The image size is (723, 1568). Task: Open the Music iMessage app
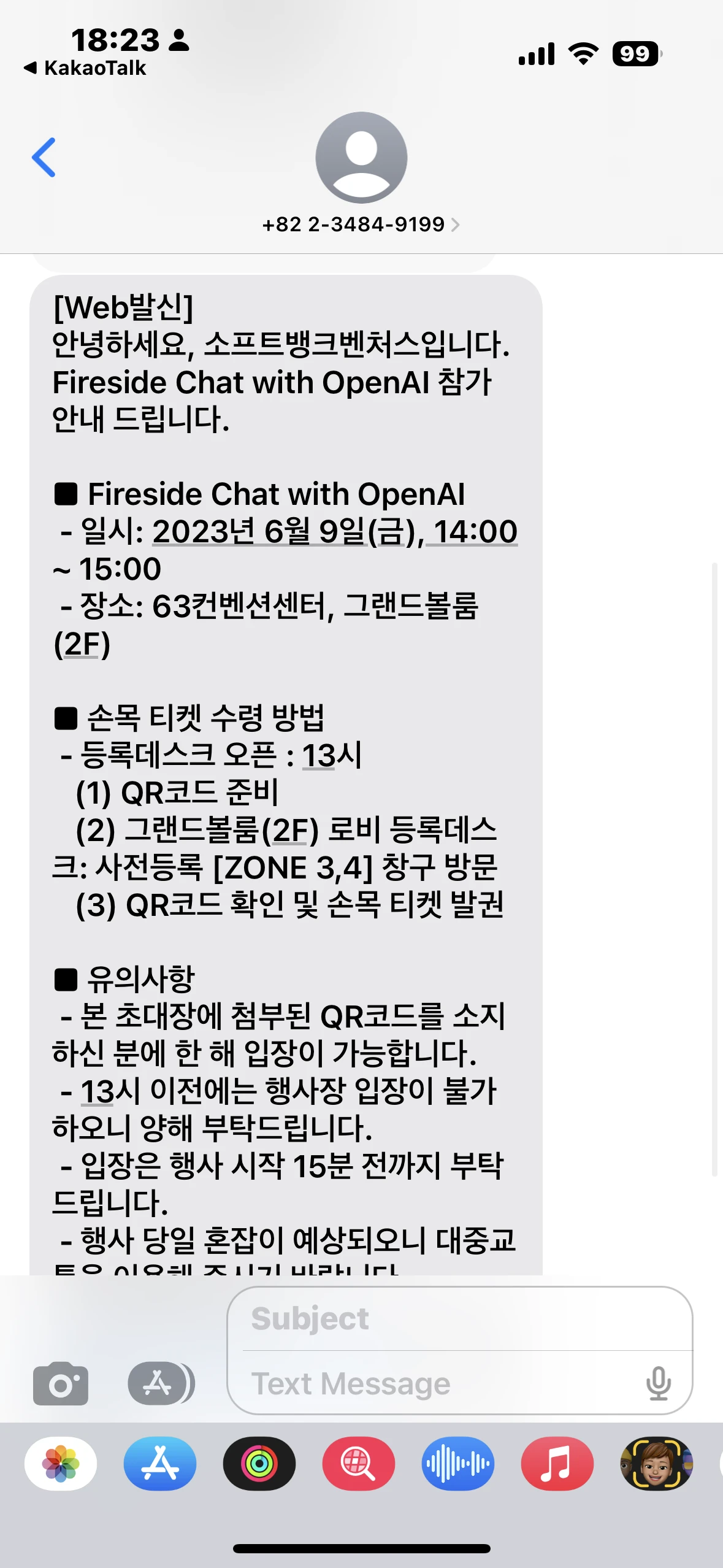(557, 1464)
